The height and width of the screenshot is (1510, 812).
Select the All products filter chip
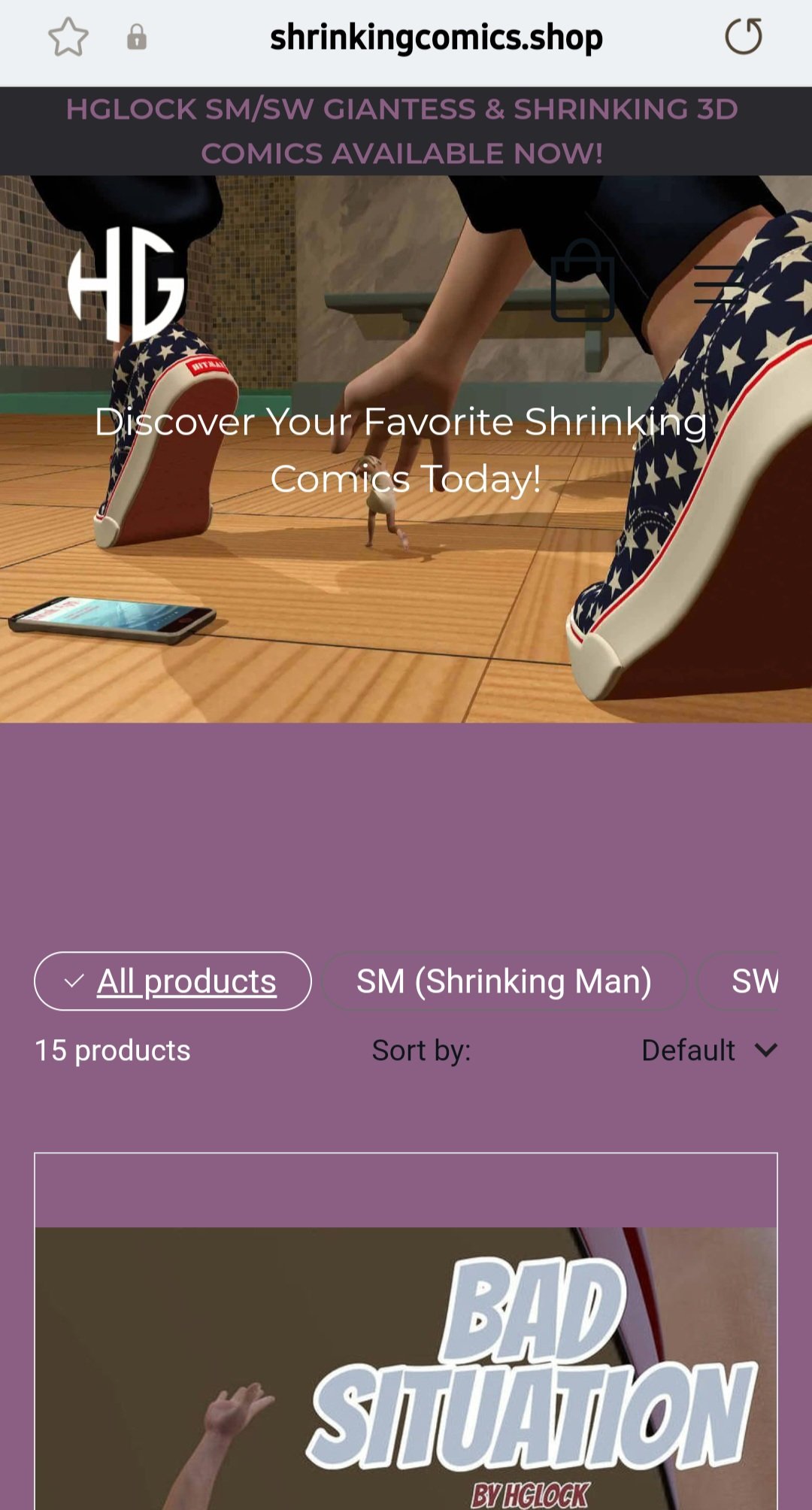pos(173,981)
